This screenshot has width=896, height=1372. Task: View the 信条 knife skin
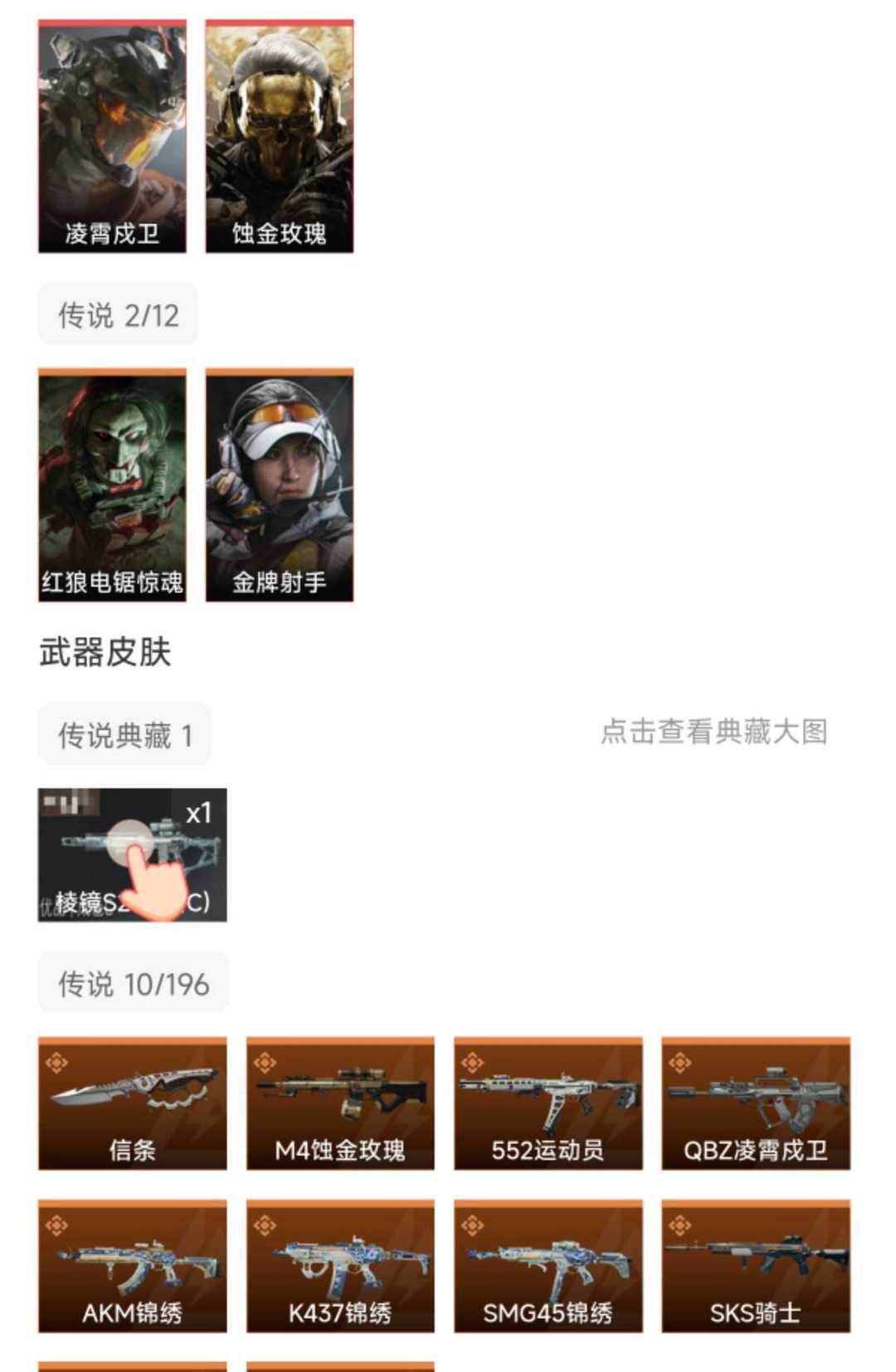point(132,1103)
